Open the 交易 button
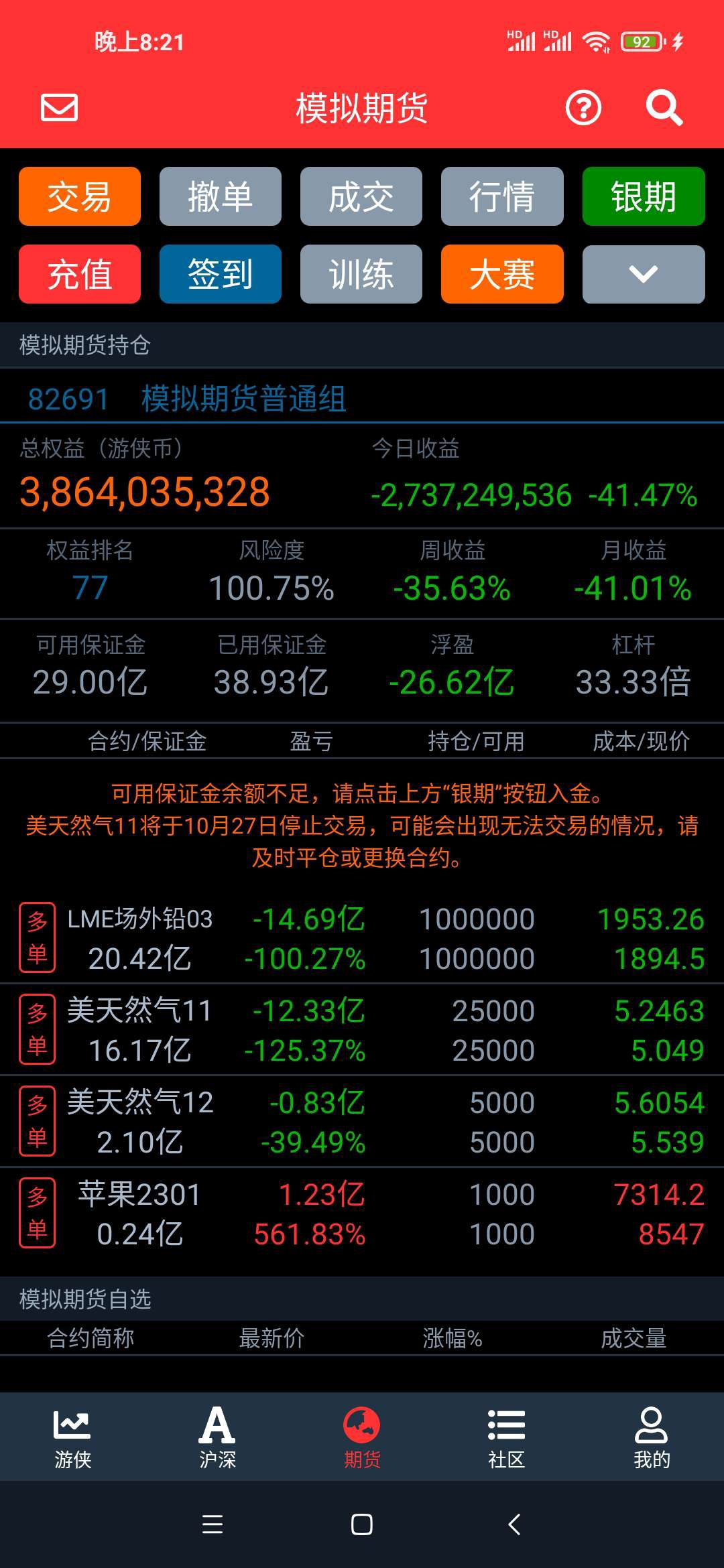Viewport: 724px width, 1568px height. 80,196
